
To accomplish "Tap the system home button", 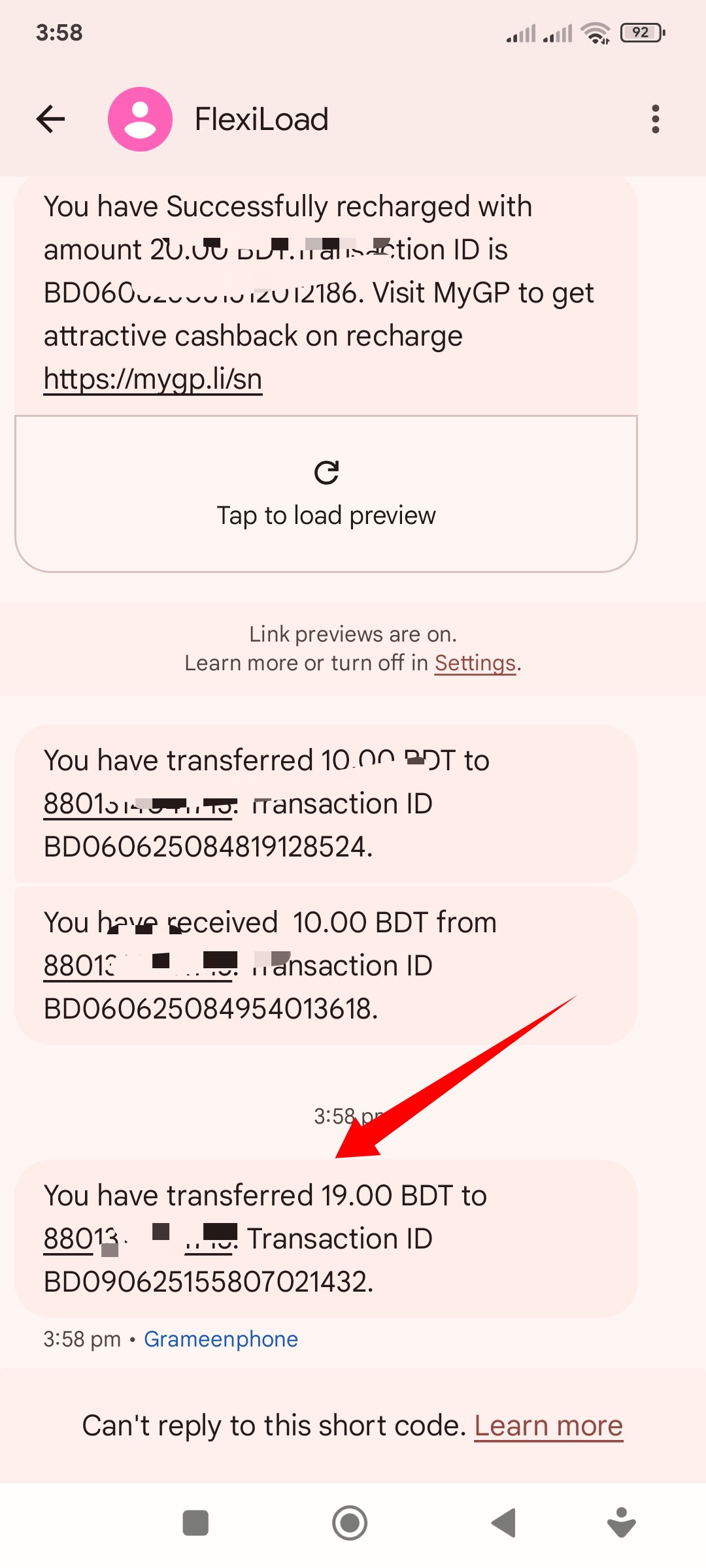I will (350, 1523).
